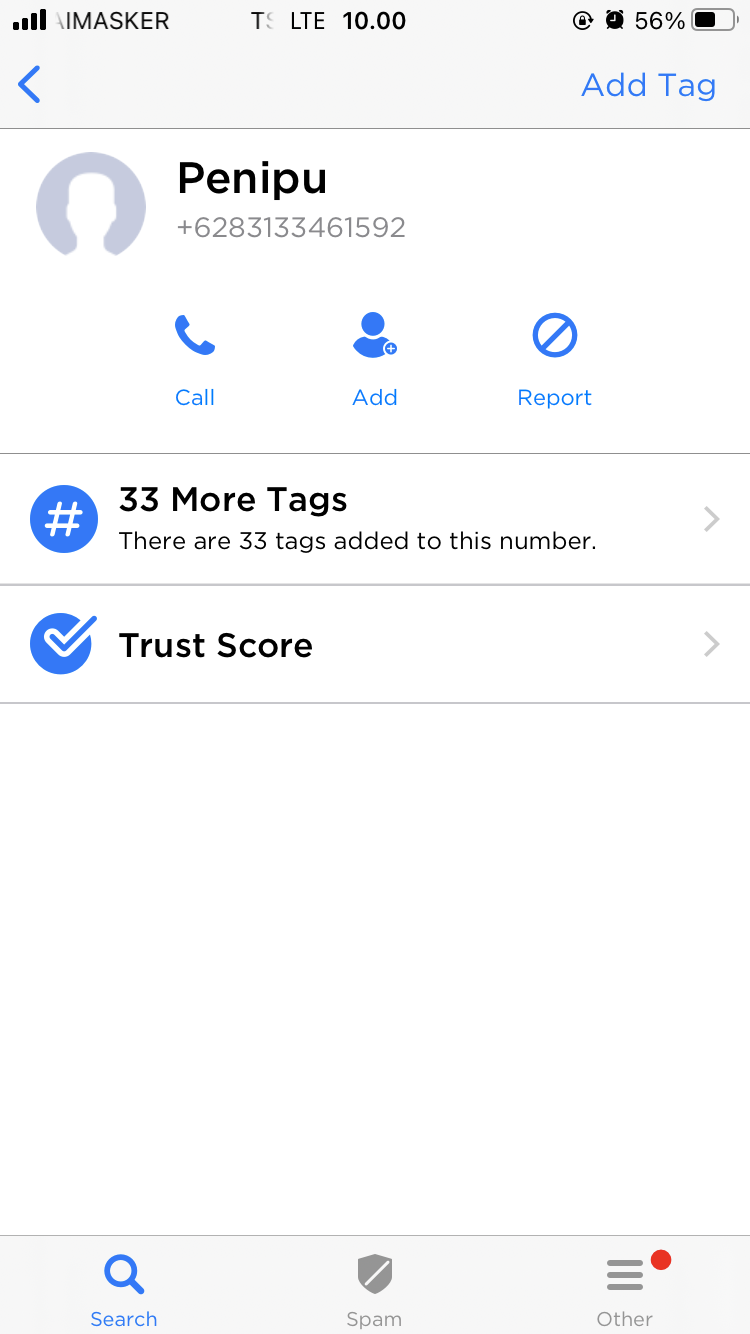Add Penipu to contacts

pyautogui.click(x=375, y=360)
